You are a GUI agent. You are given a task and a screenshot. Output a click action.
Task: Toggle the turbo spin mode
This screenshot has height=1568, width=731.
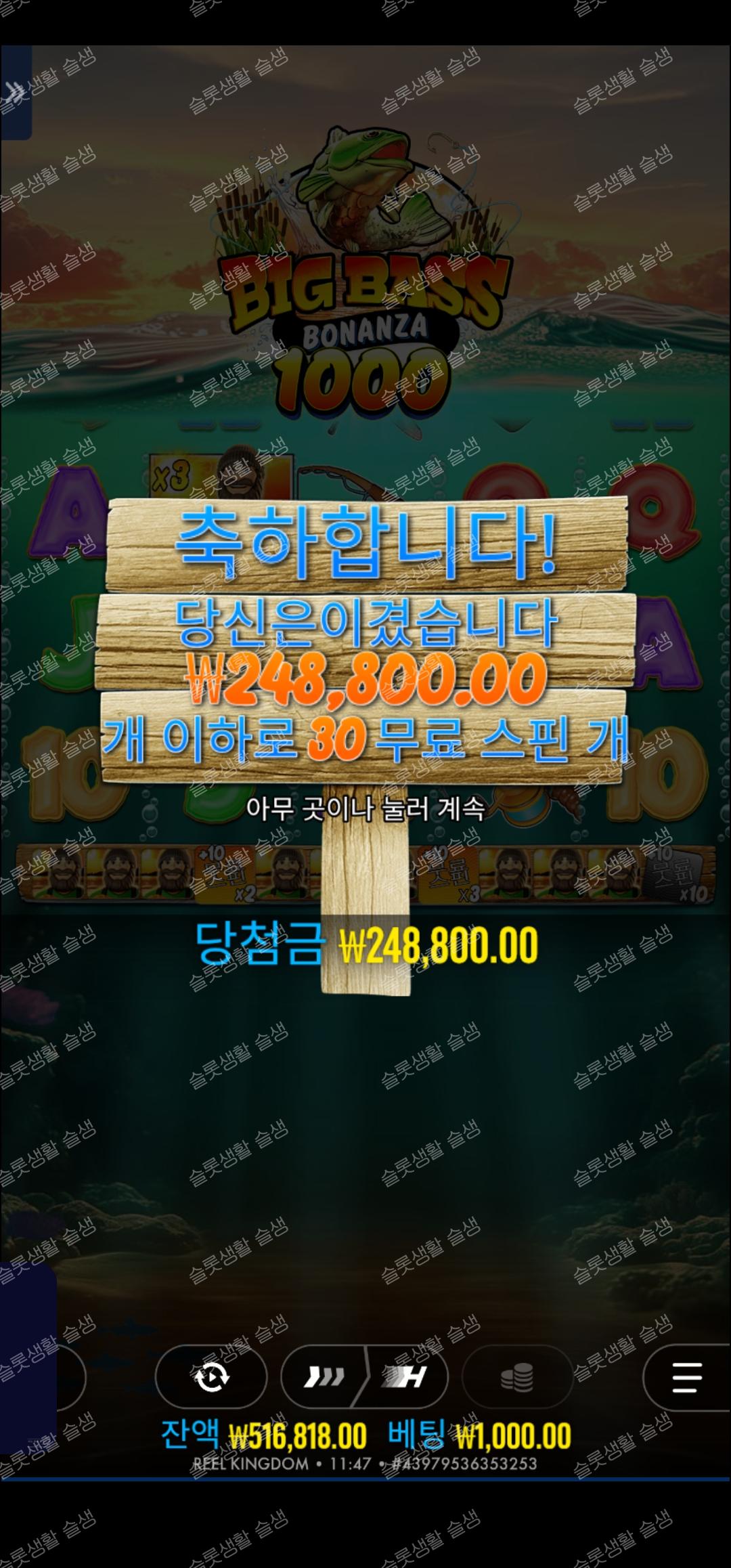coord(364,1376)
